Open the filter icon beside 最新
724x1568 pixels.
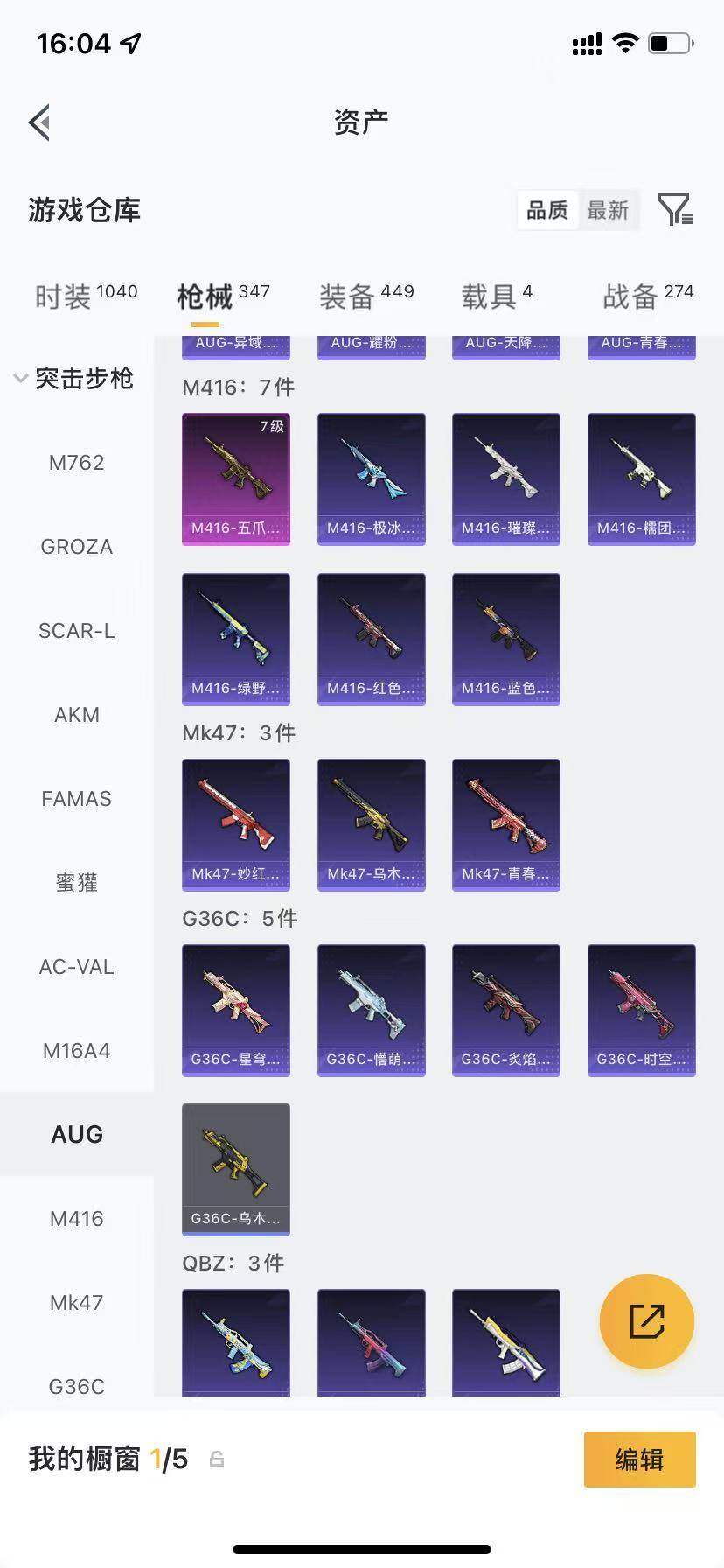click(x=675, y=210)
